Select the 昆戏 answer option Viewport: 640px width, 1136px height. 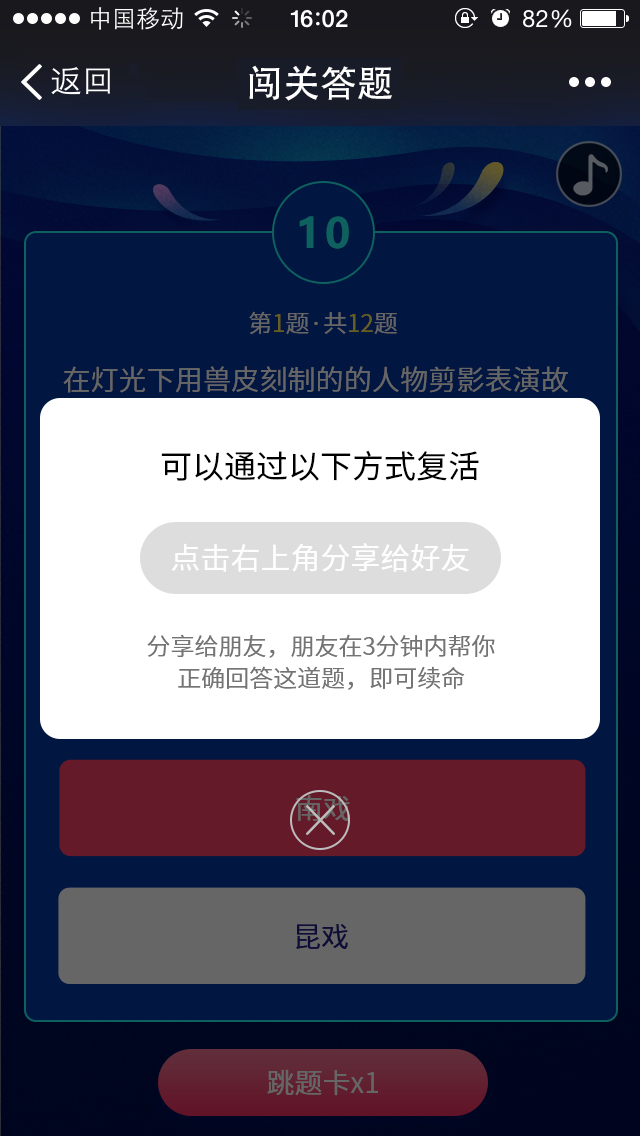[x=321, y=936]
